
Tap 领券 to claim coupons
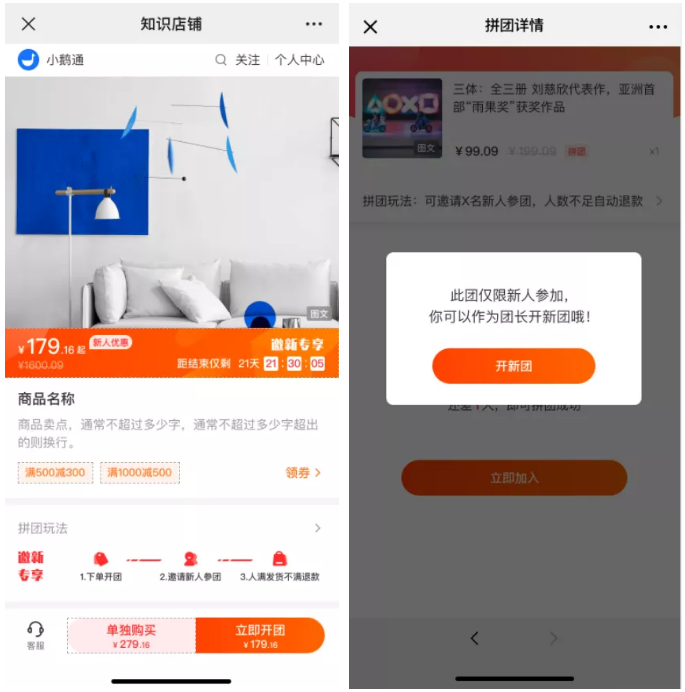click(x=303, y=472)
